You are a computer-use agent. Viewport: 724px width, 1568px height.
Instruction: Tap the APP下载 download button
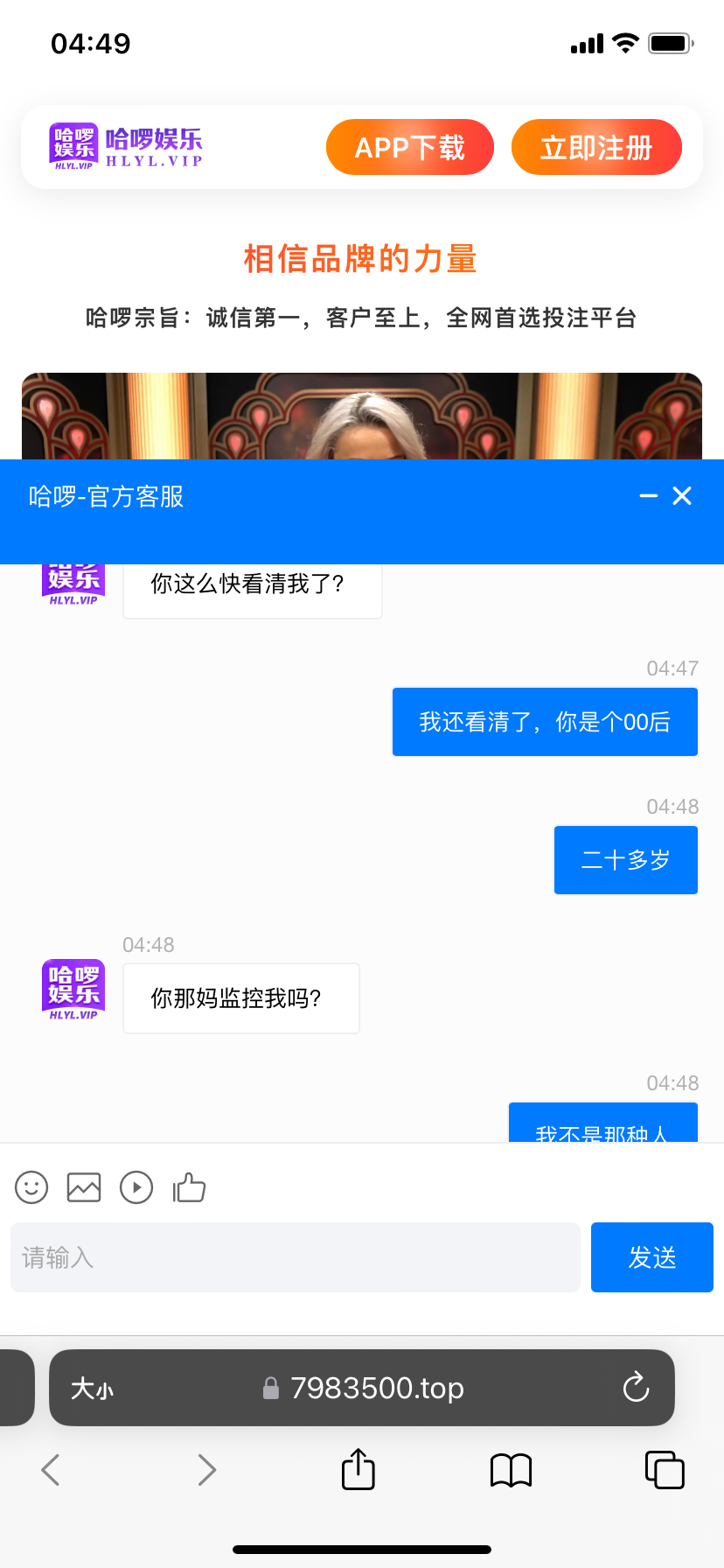click(x=409, y=147)
